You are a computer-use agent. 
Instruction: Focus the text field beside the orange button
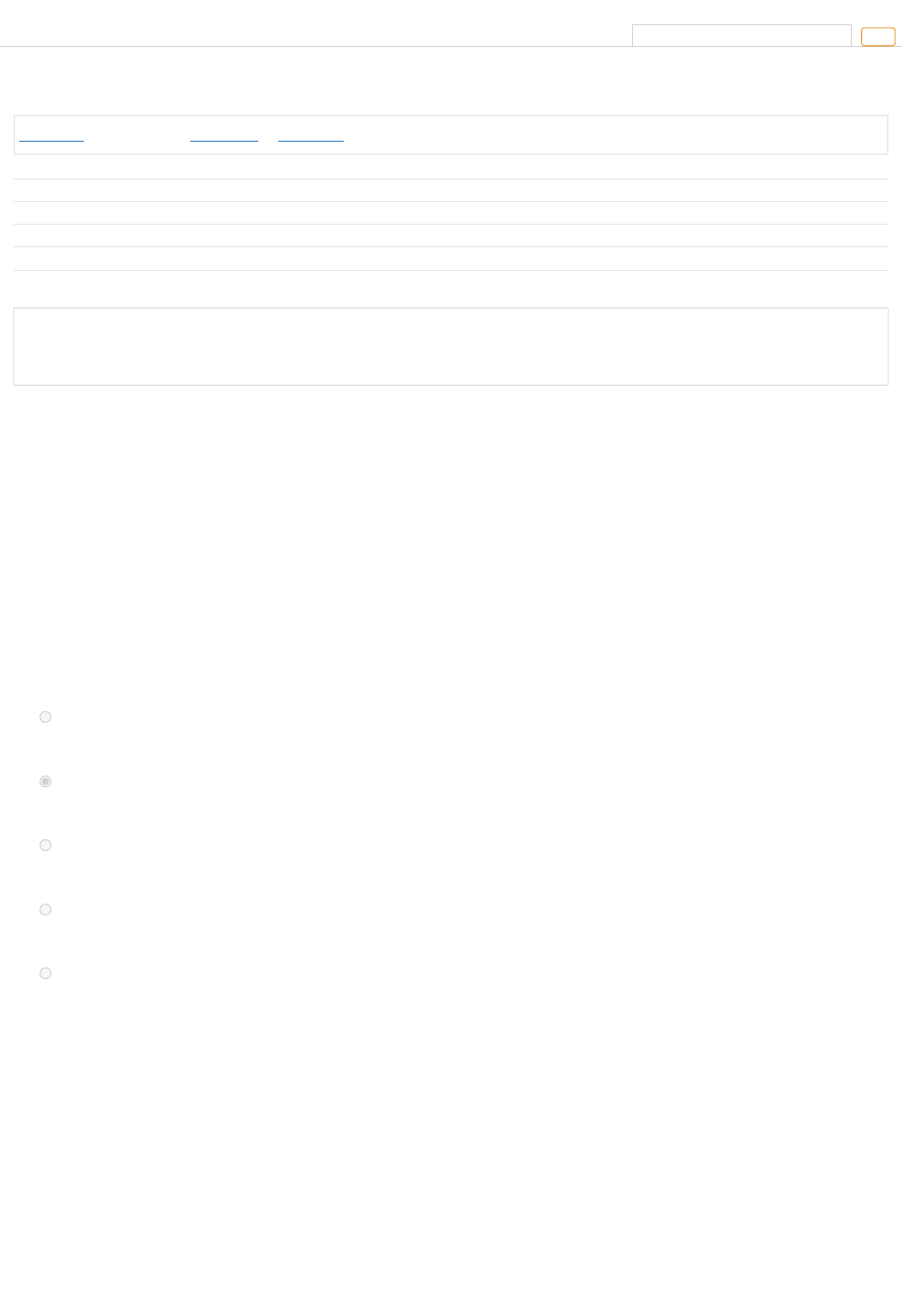pos(741,35)
